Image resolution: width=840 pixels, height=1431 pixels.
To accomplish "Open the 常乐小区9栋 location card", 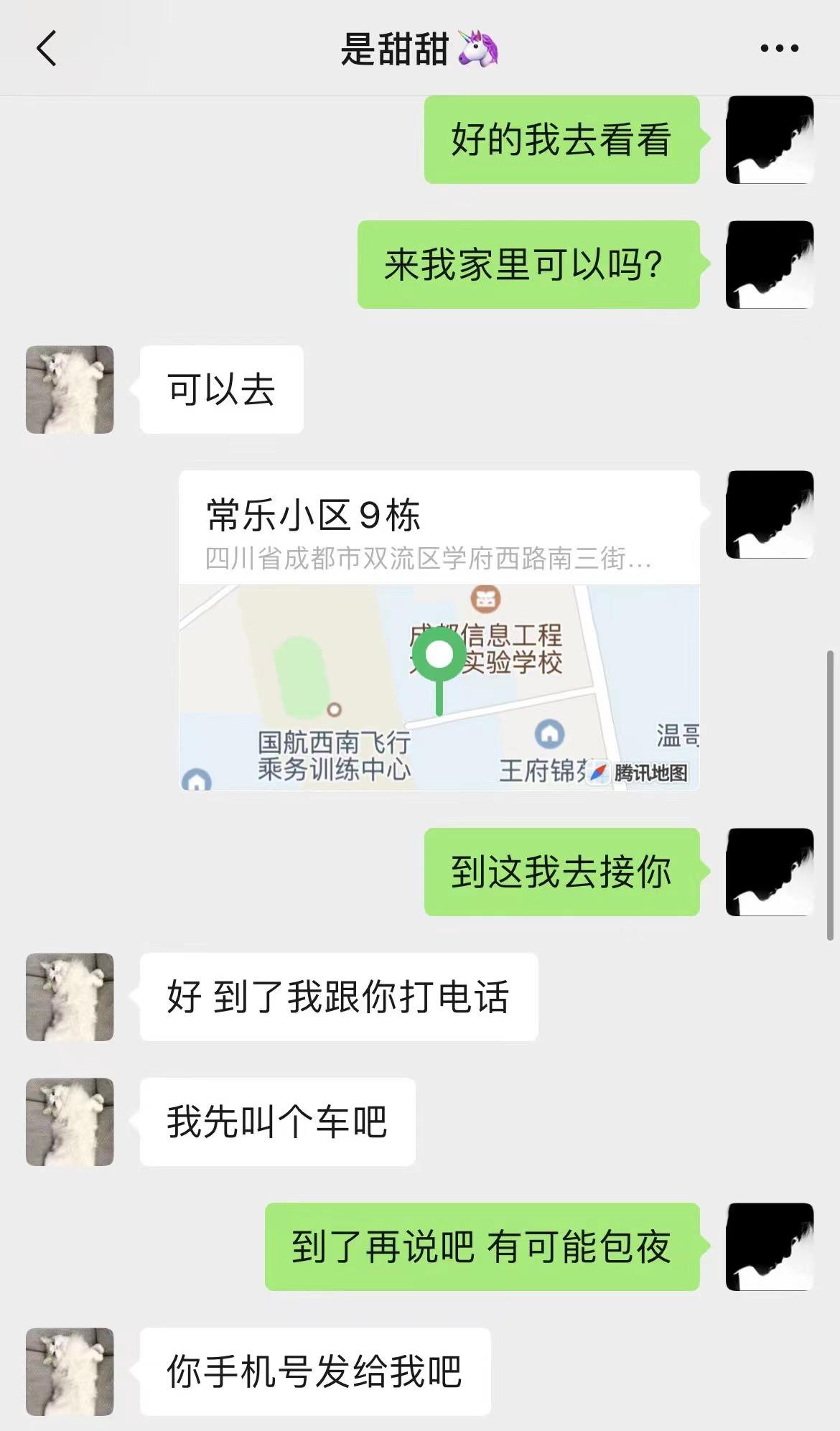I will [439, 630].
